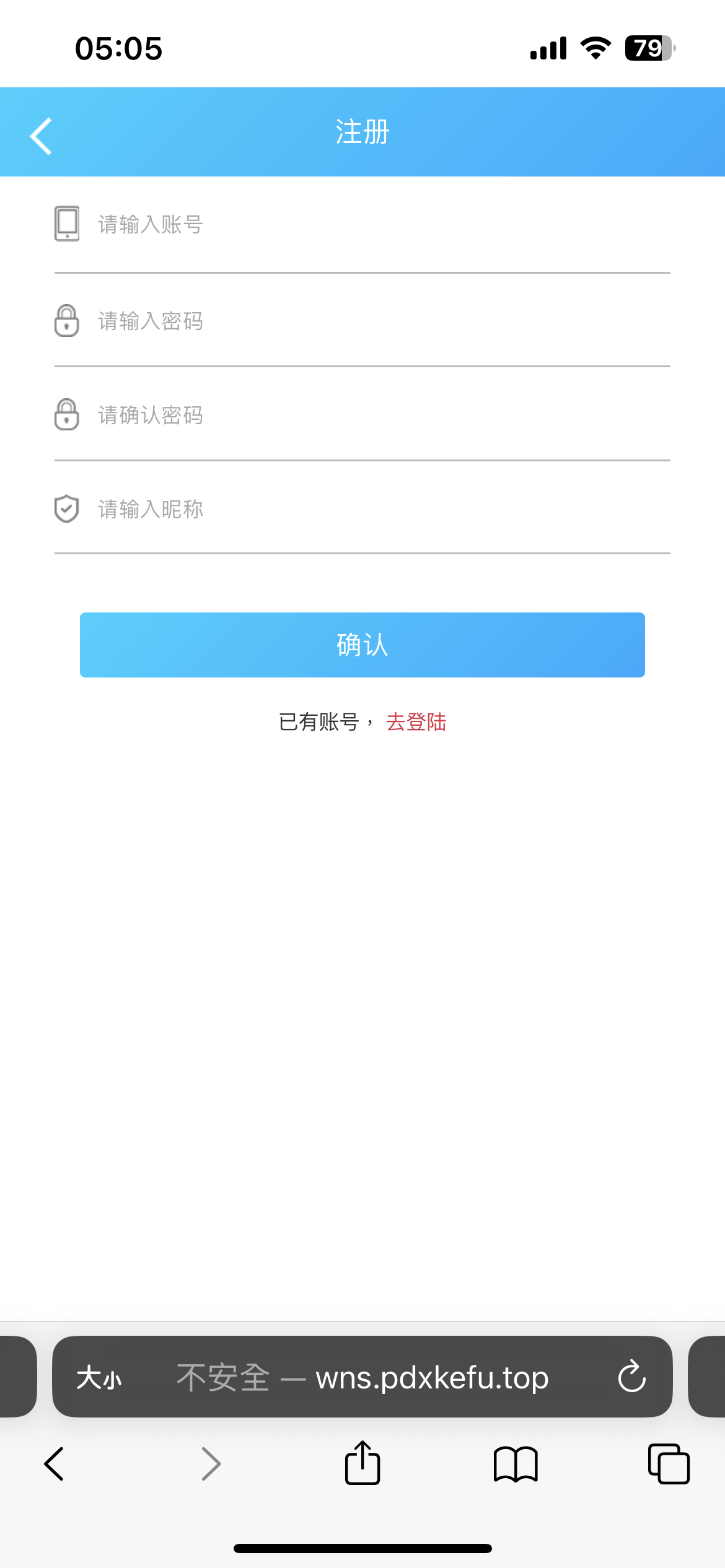The image size is (725, 1568).
Task: Select the 请确认密码 confirm password field
Action: click(x=362, y=415)
